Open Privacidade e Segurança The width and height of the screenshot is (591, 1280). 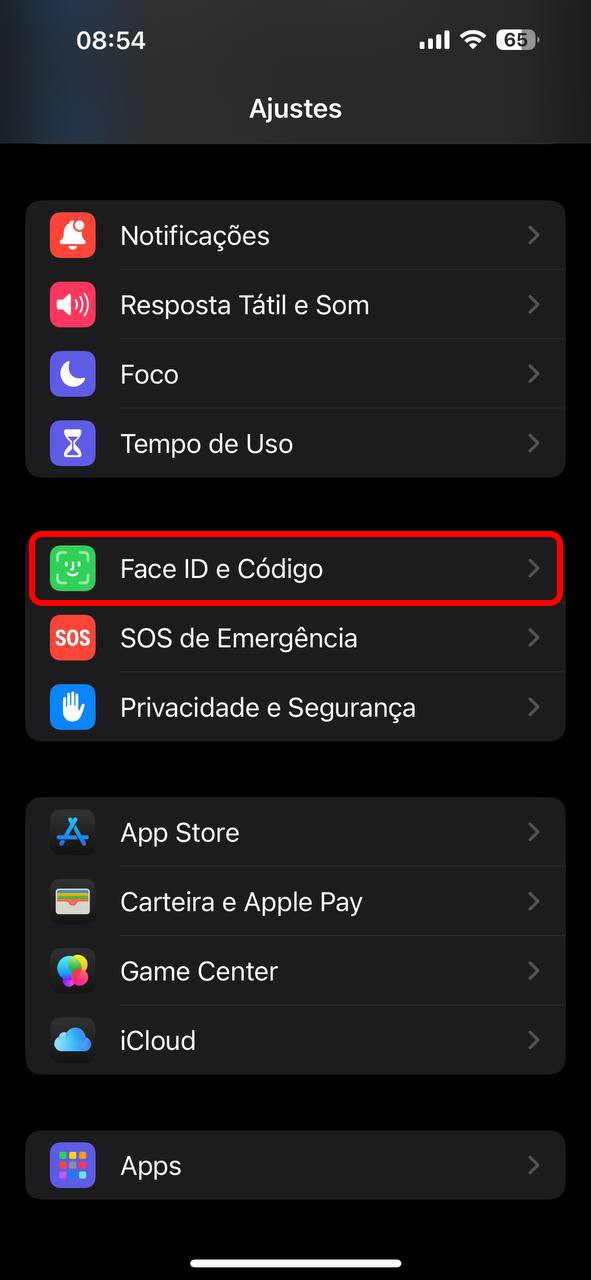(x=295, y=707)
